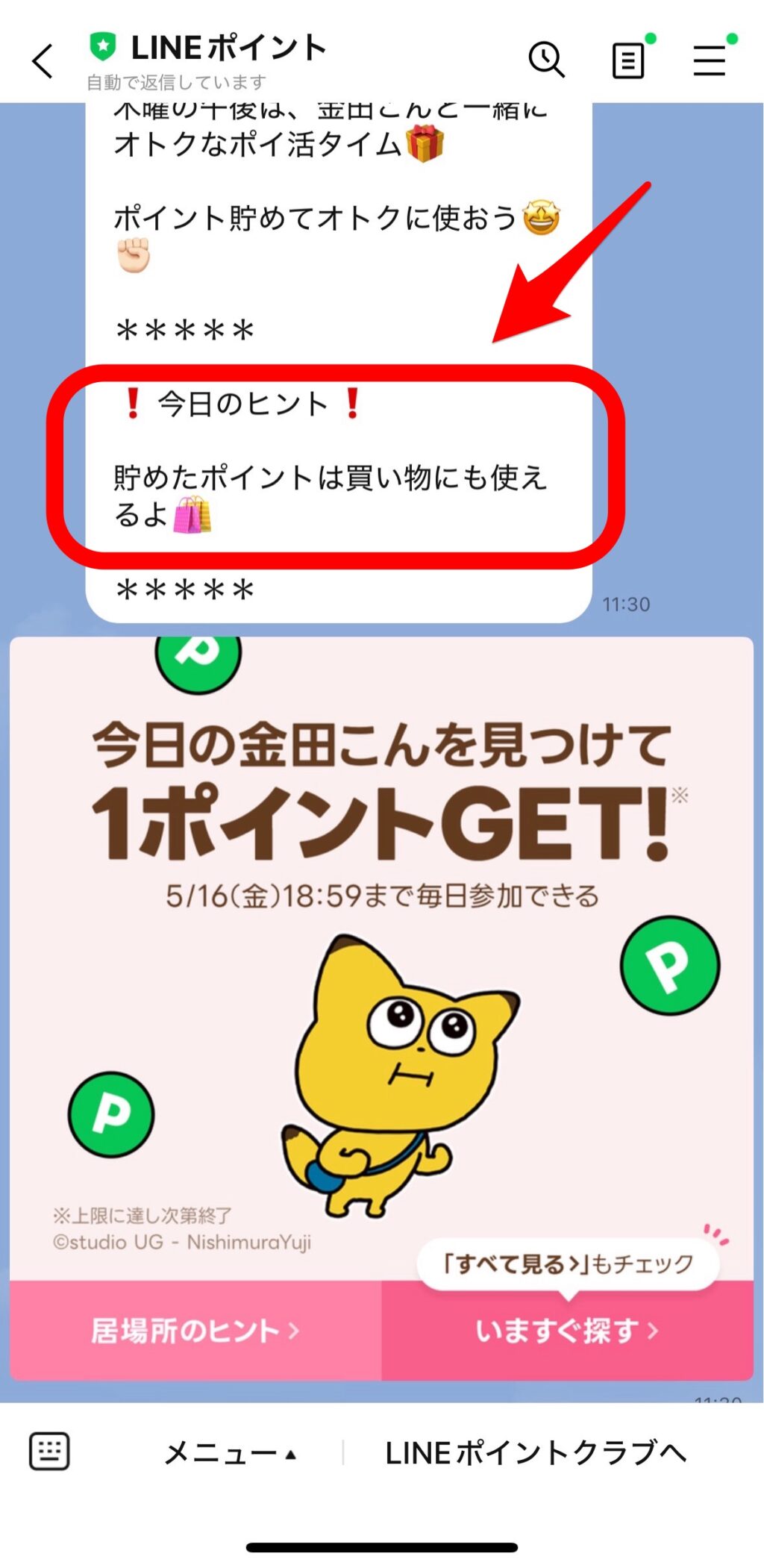Open the notes icon in header
764x1568 pixels.
click(x=628, y=60)
